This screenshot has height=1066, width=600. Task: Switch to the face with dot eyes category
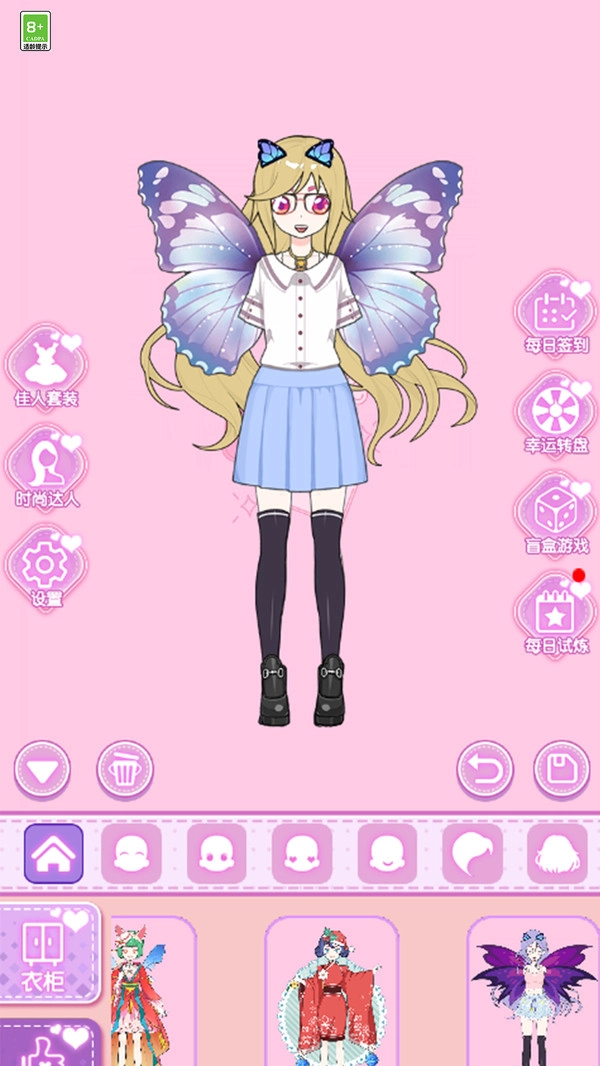click(216, 853)
